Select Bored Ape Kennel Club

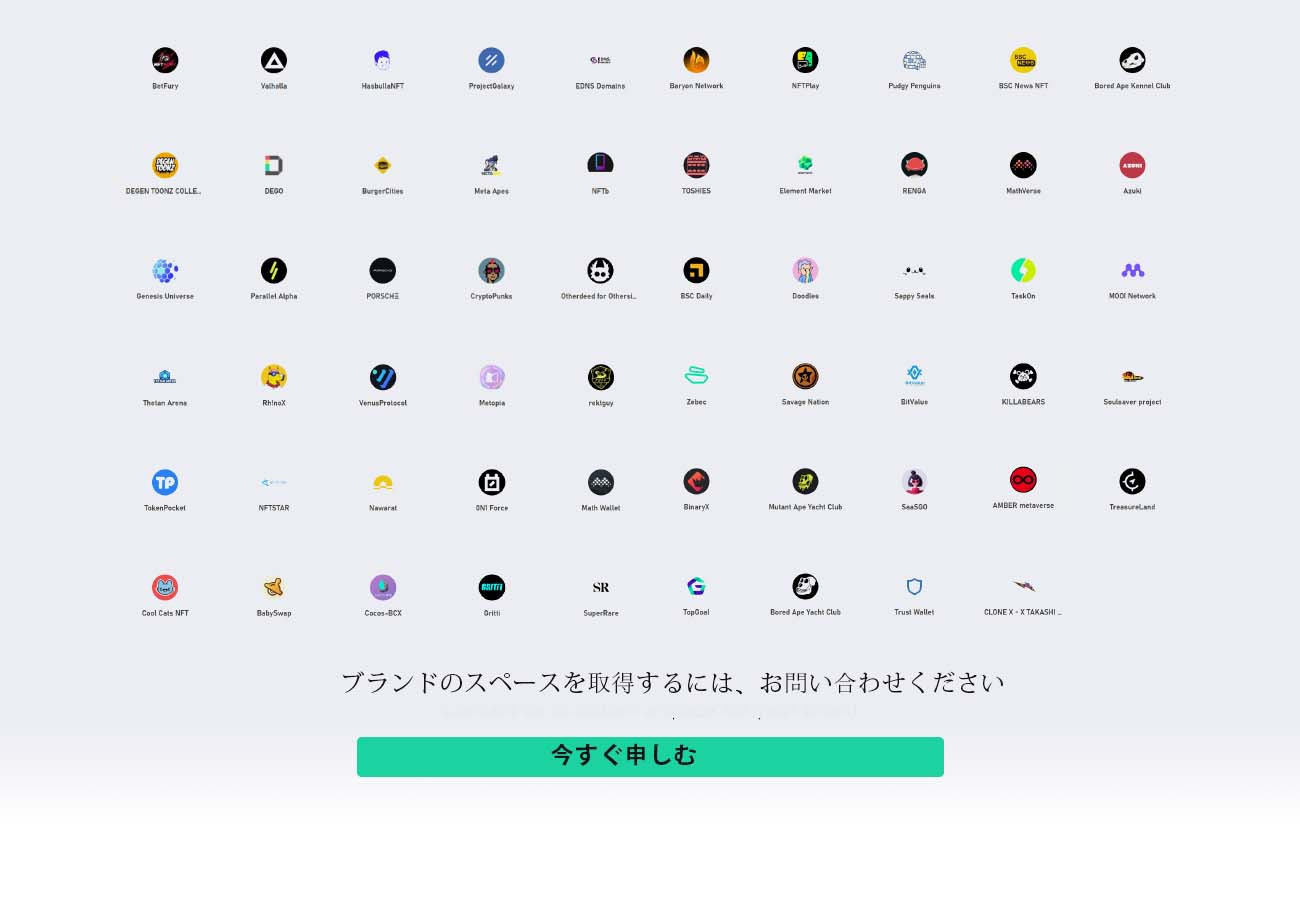1132,61
